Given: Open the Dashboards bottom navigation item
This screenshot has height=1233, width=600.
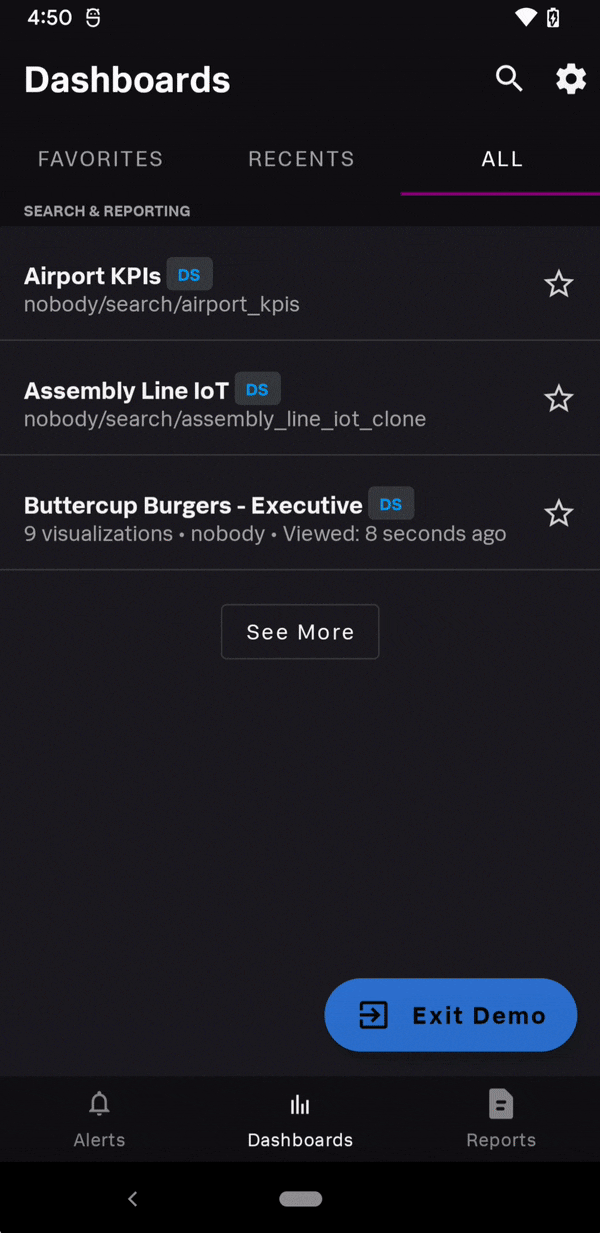Looking at the screenshot, I should 300,1118.
